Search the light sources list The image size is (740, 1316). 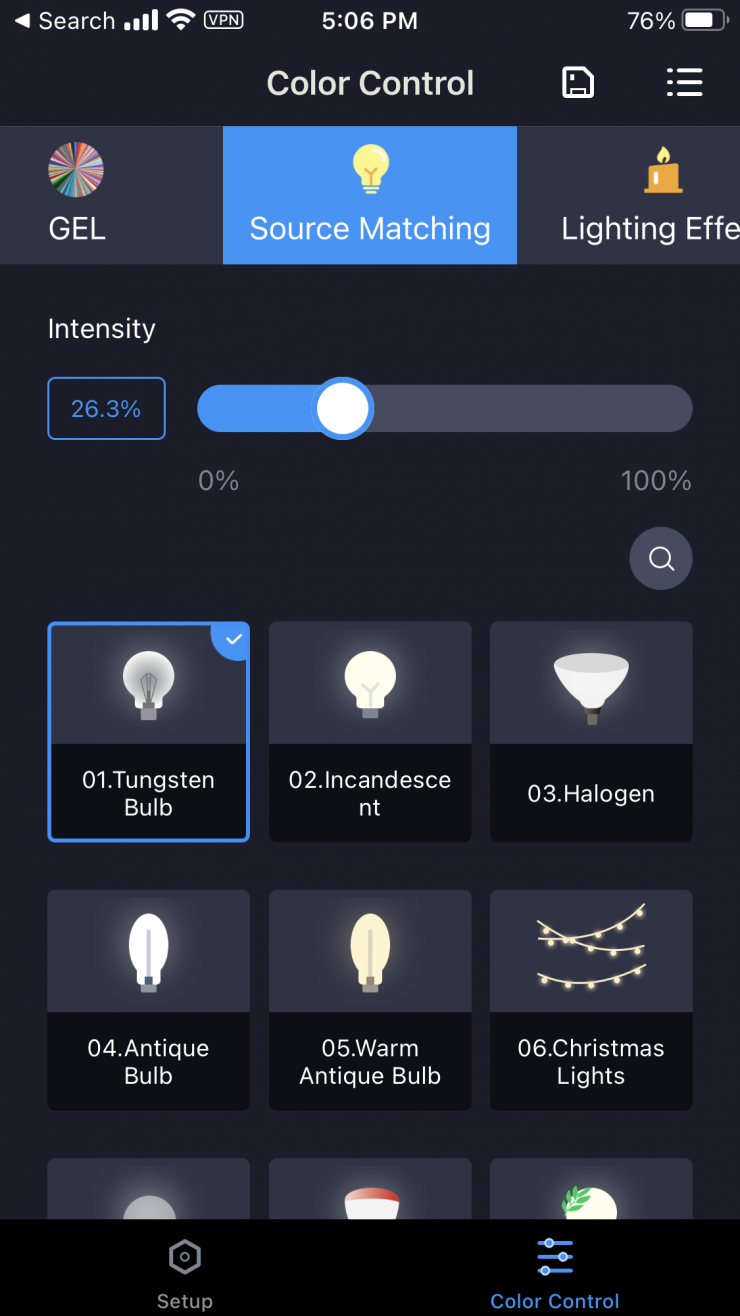click(661, 558)
